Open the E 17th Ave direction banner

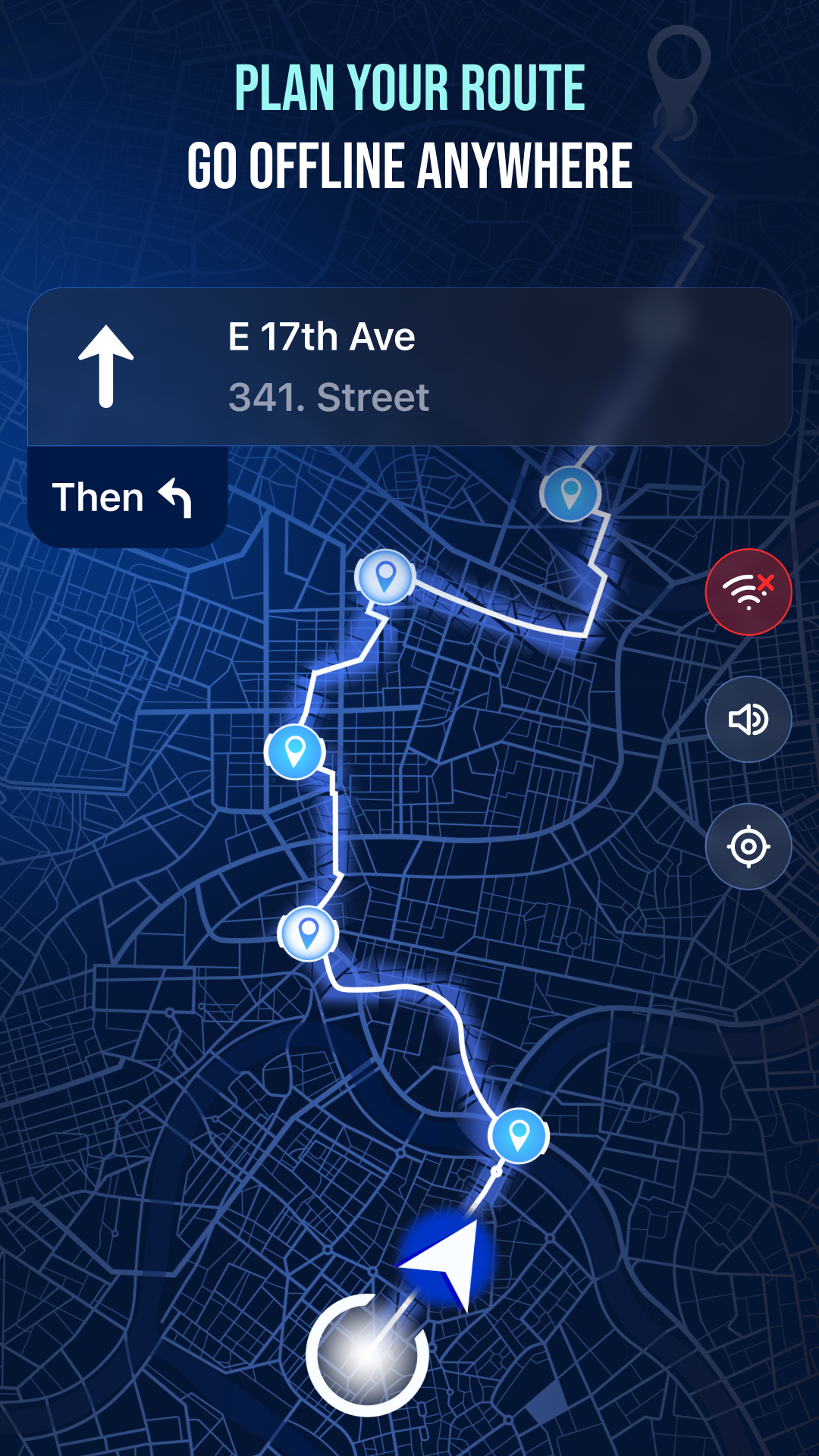tap(409, 368)
